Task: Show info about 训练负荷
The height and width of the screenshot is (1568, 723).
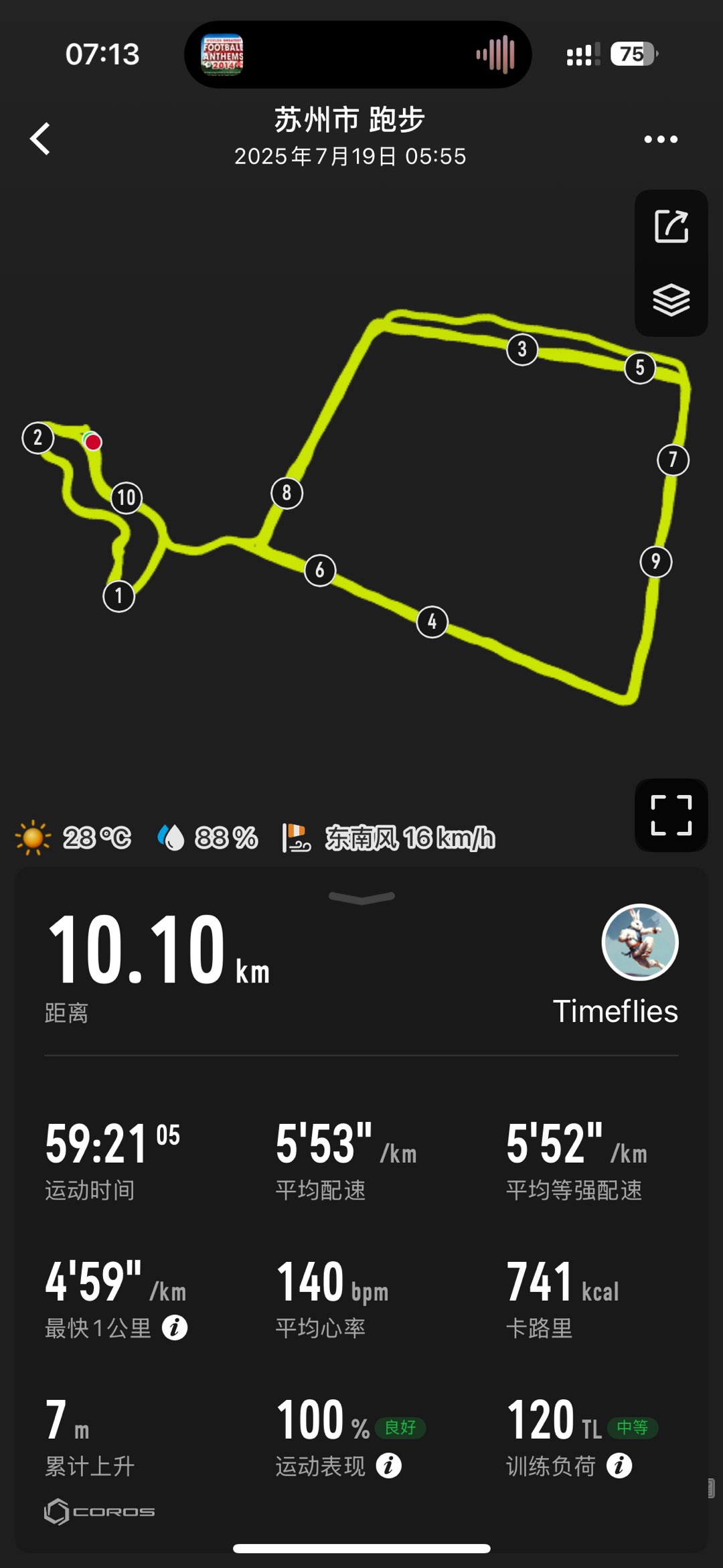Action: point(619,1466)
